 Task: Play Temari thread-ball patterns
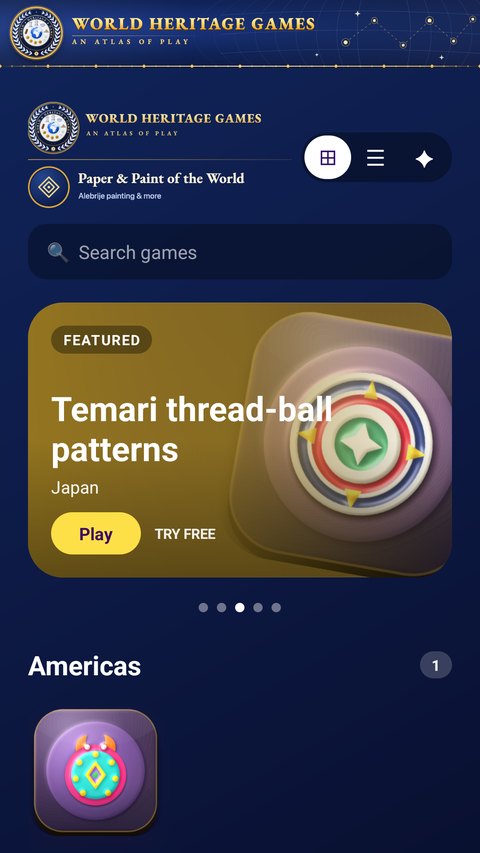[96, 534]
